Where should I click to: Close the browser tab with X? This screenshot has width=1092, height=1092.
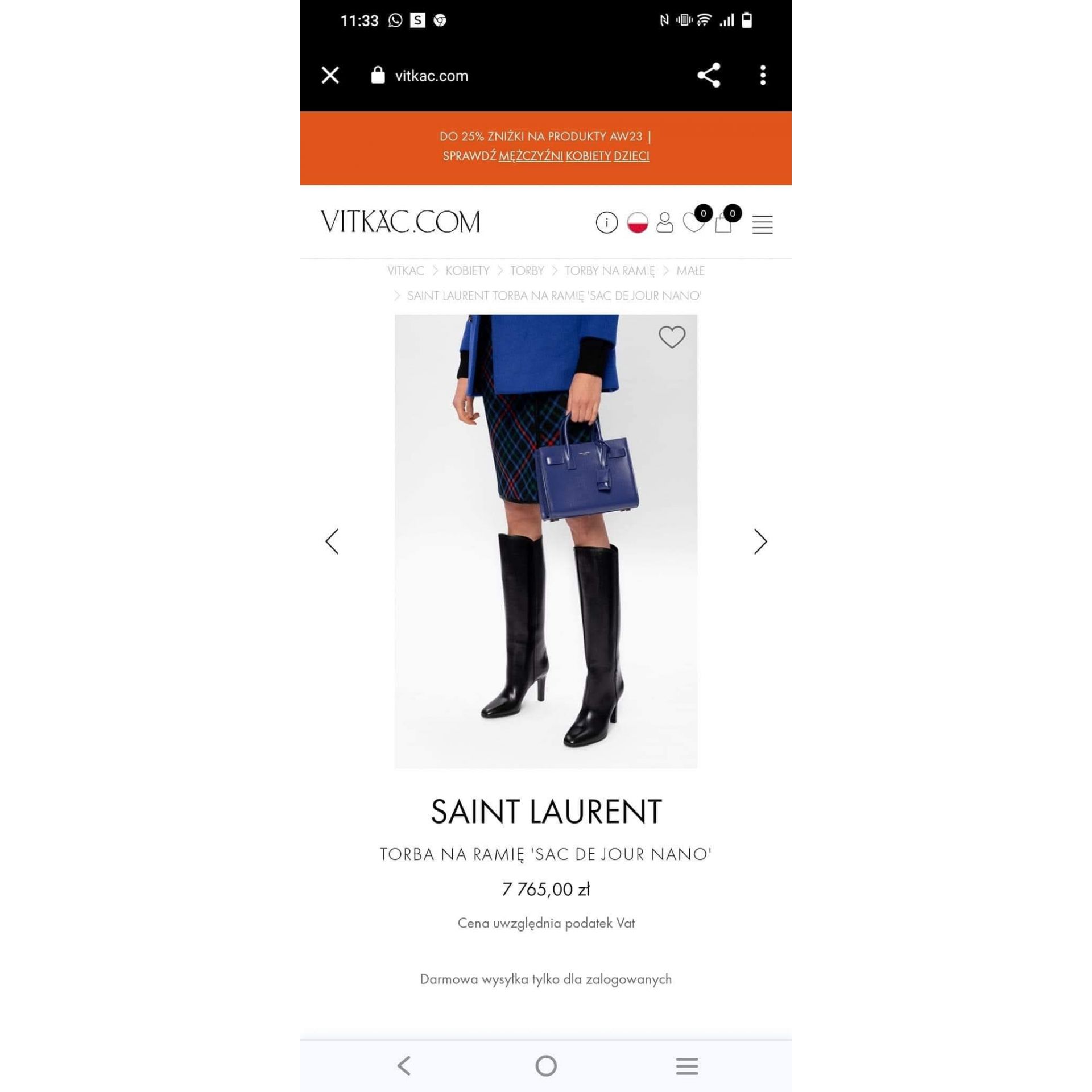[x=330, y=75]
